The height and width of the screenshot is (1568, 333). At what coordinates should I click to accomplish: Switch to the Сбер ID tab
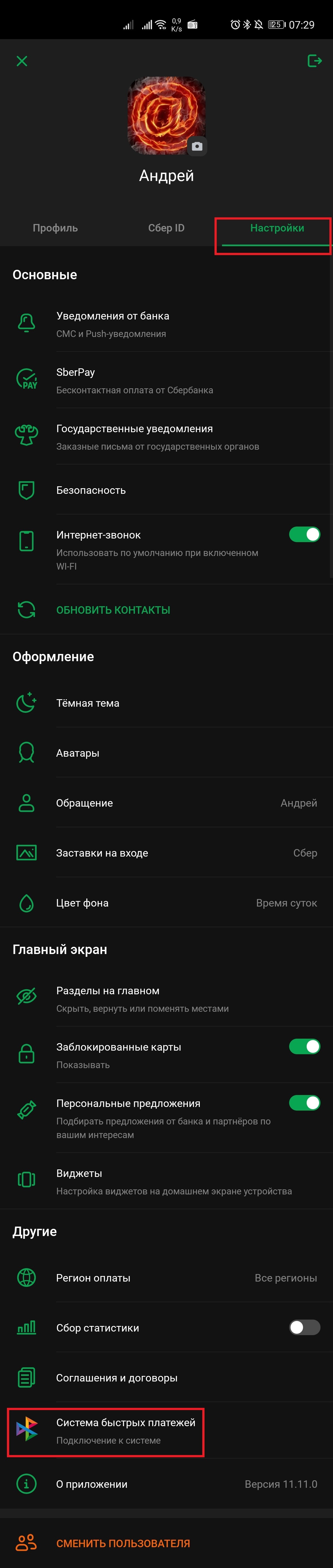coord(166,228)
